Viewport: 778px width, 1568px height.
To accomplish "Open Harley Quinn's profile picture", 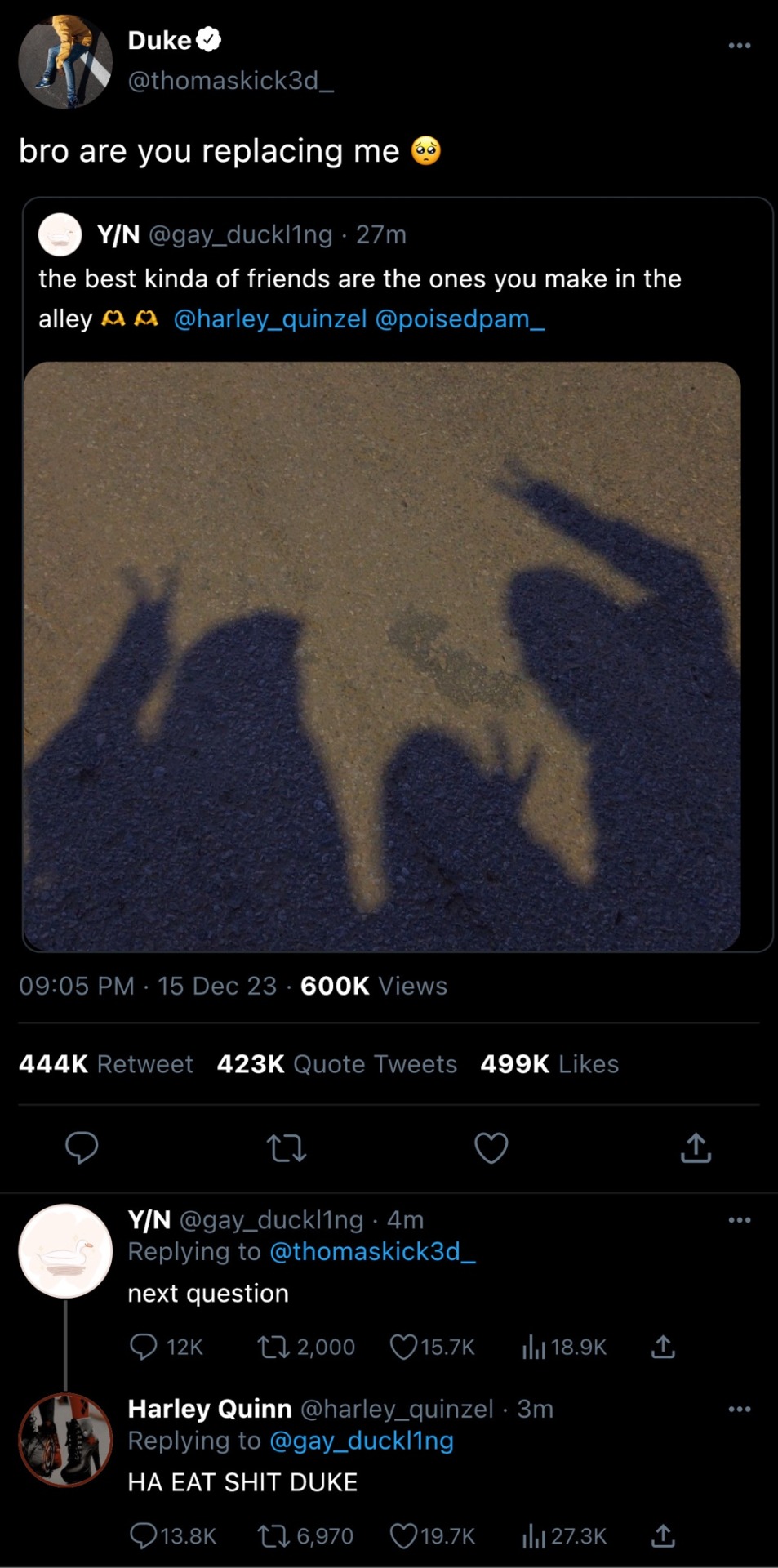I will pyautogui.click(x=65, y=1439).
